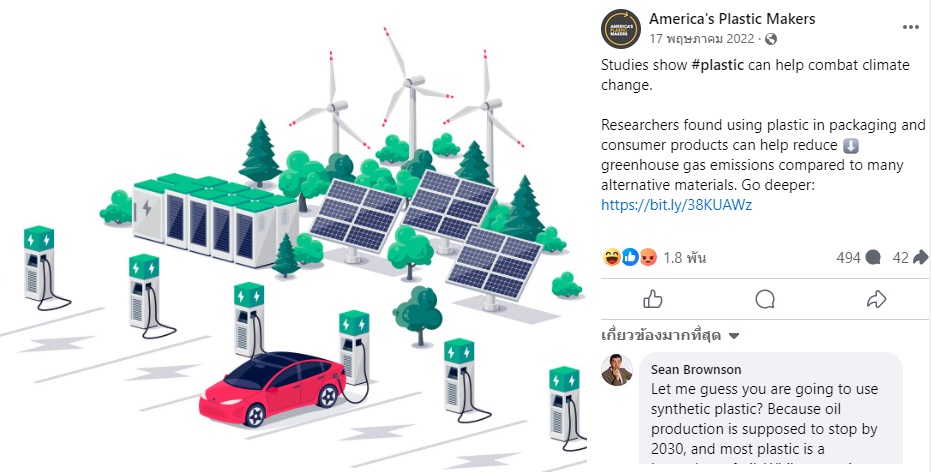Open Sean Brownson's avatar picture
Image resolution: width=931 pixels, height=472 pixels.
pos(617,370)
